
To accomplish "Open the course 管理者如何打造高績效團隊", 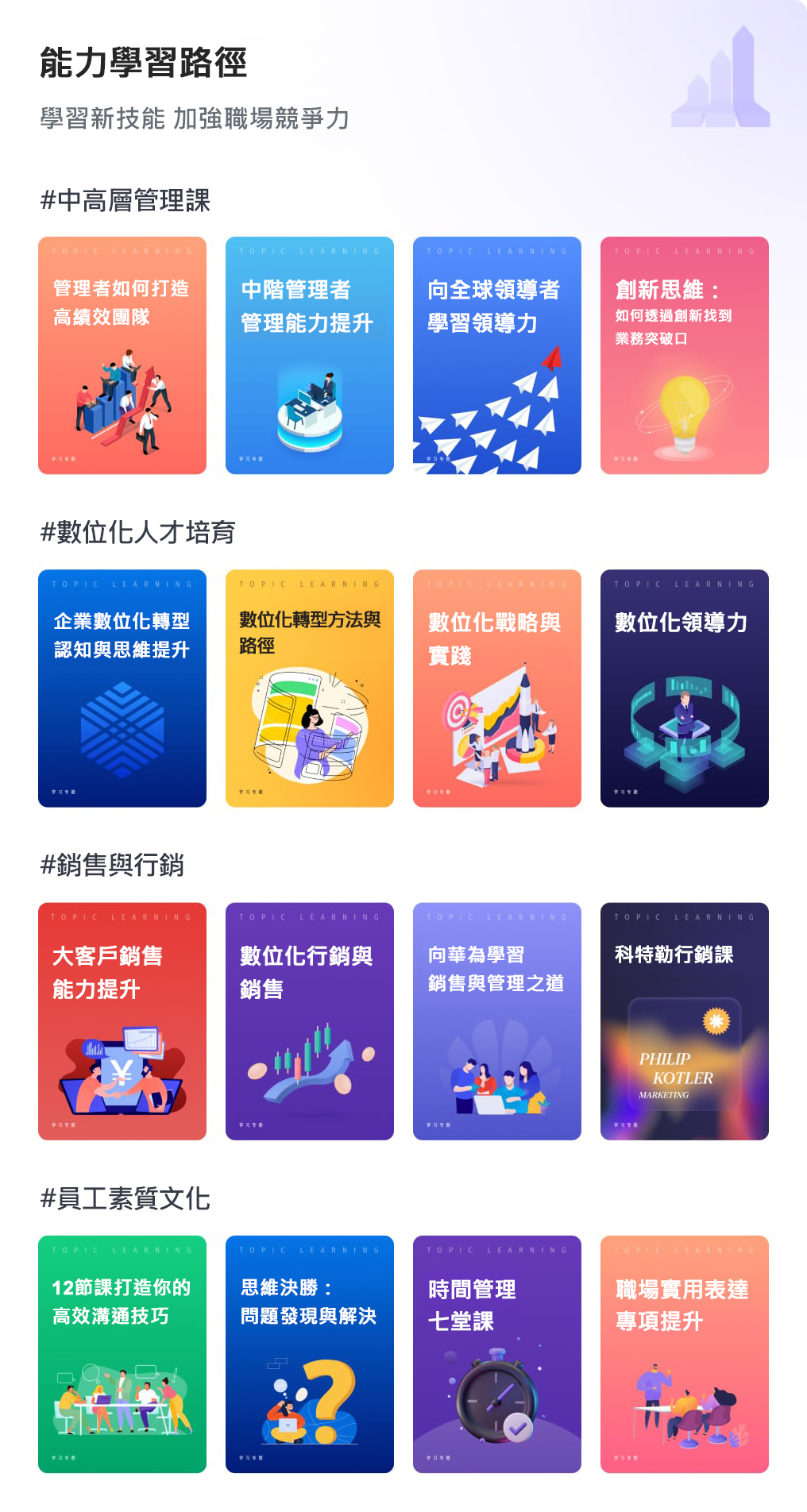I will (122, 356).
